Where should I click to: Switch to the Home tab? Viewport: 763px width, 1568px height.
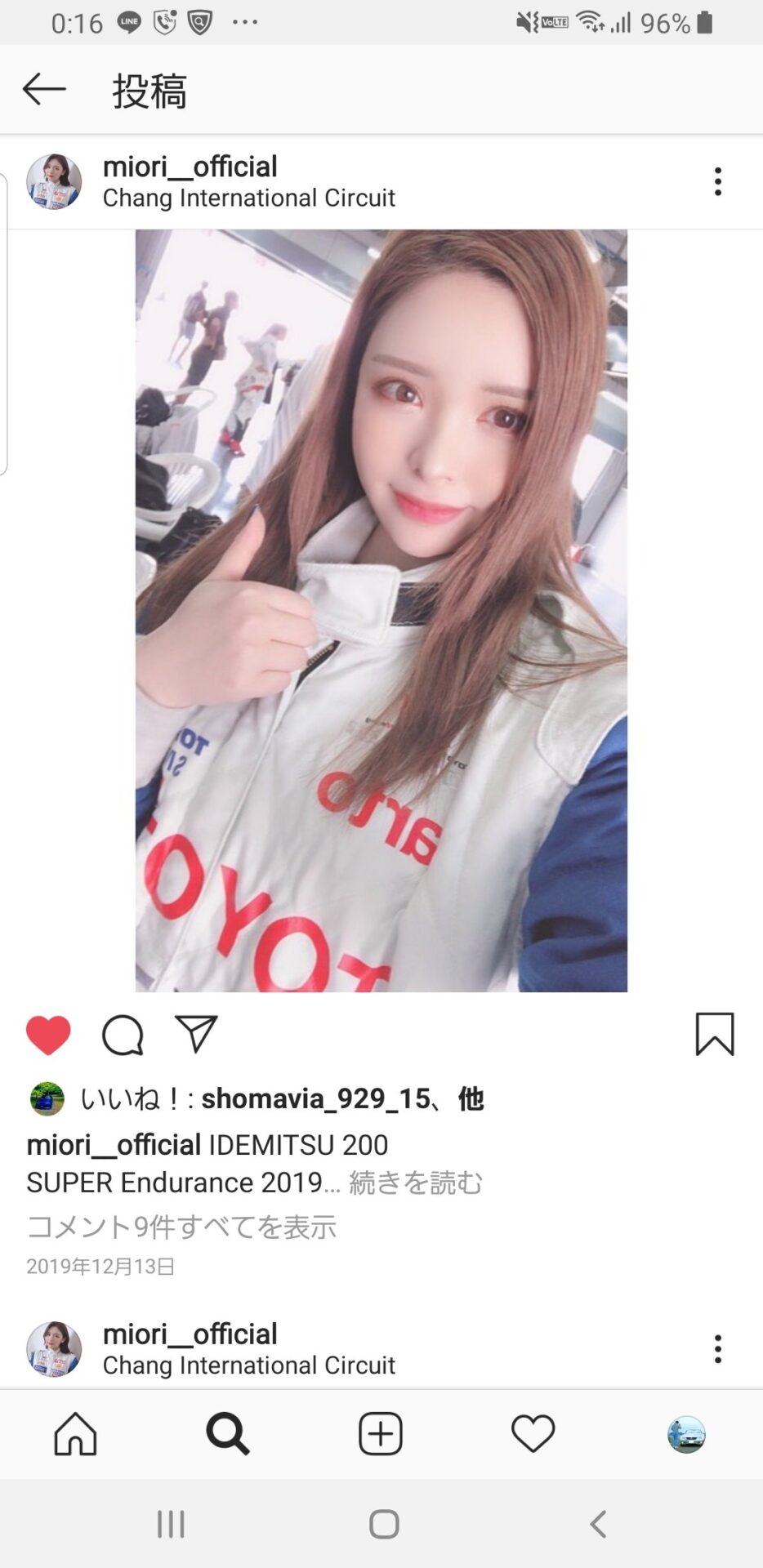[75, 1434]
